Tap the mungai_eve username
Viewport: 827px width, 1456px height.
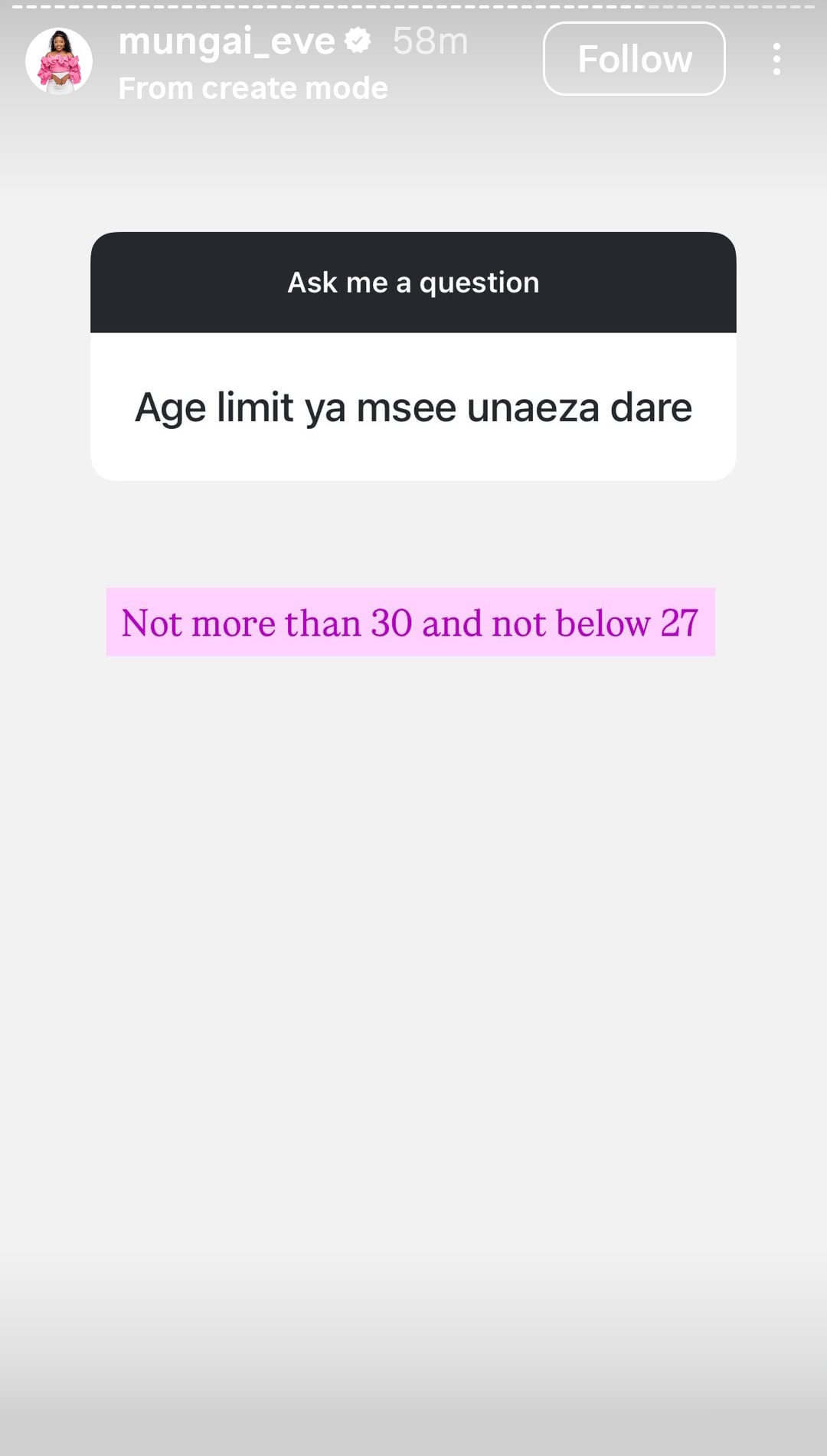pyautogui.click(x=227, y=41)
